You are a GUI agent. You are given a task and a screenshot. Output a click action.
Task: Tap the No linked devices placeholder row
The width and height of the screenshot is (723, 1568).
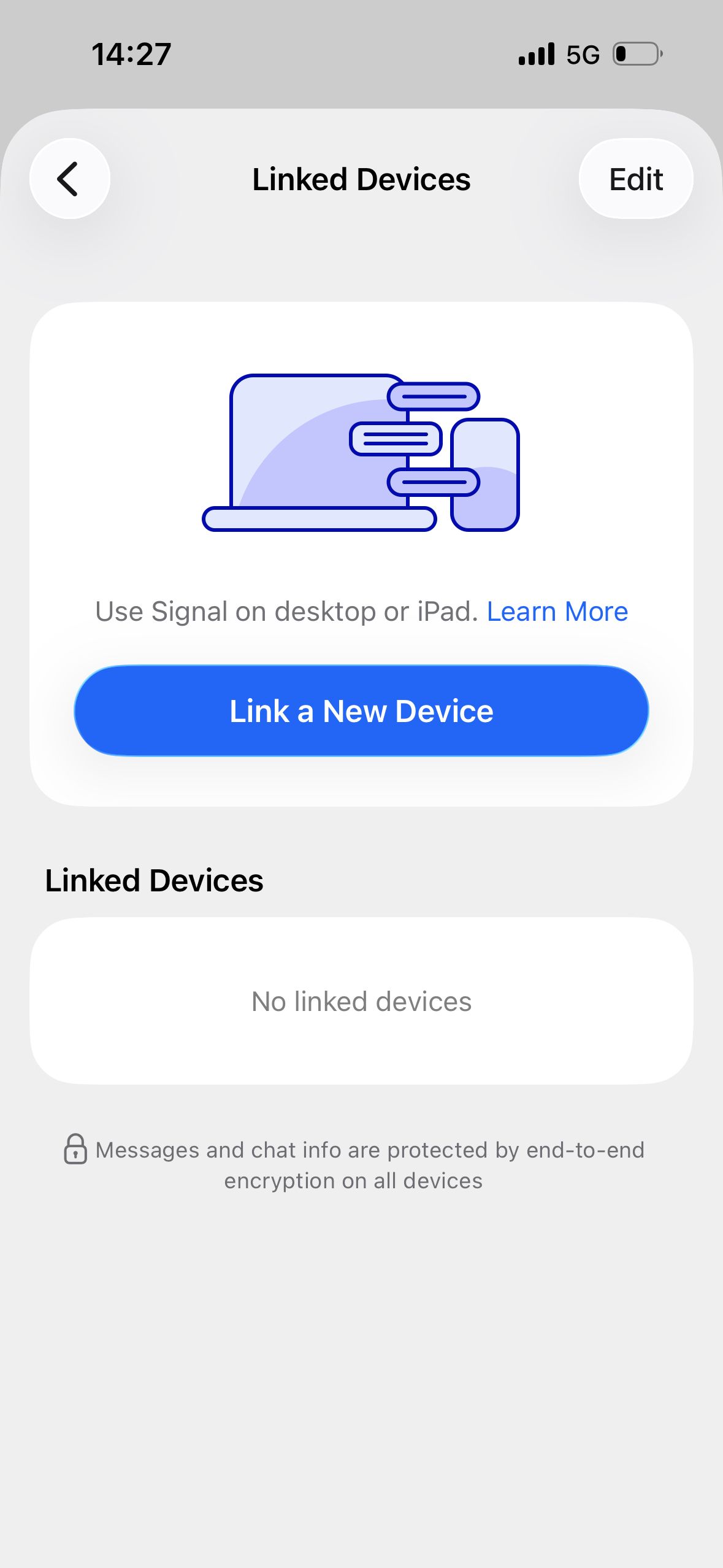tap(361, 1001)
